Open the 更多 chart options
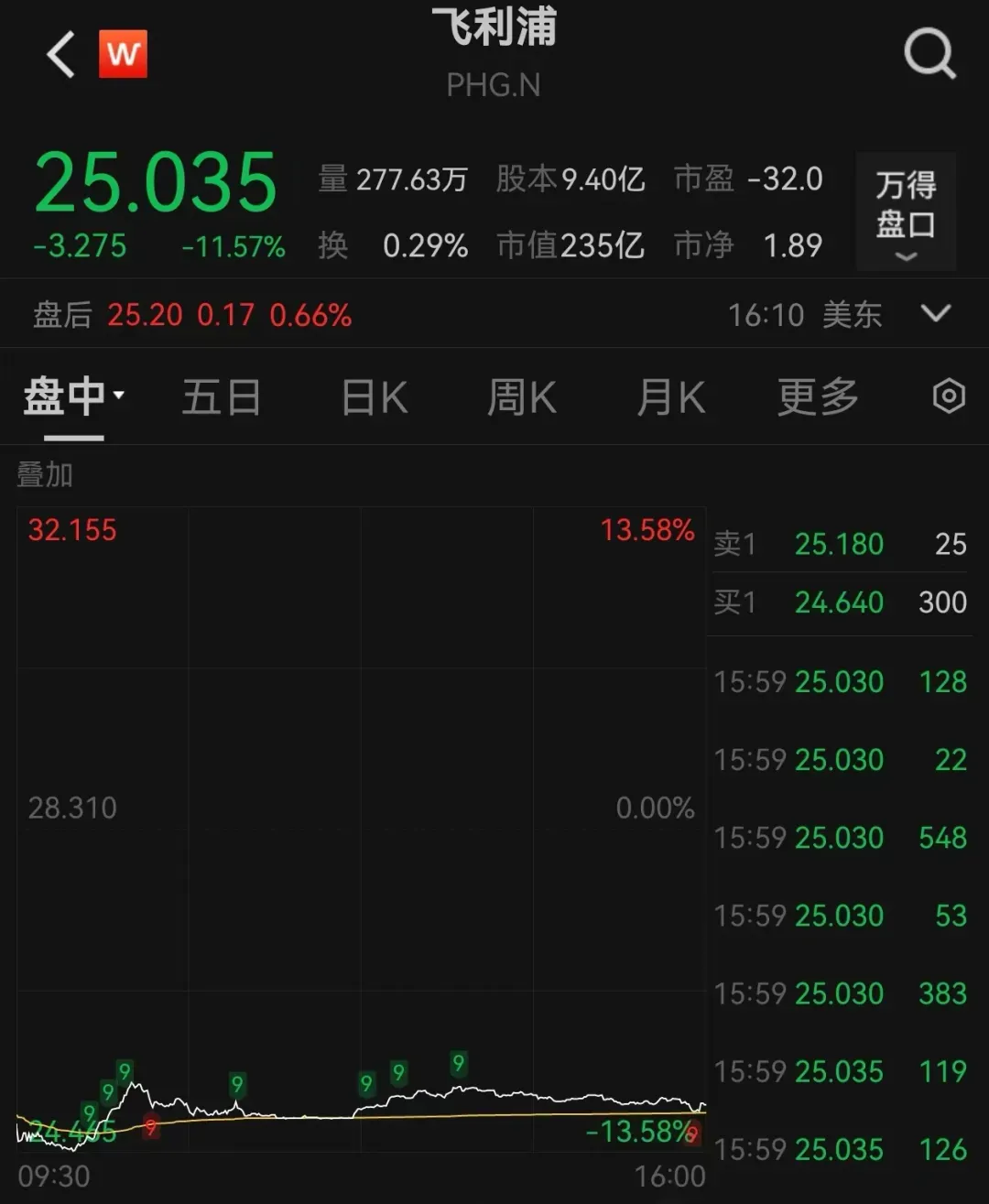 coord(818,397)
